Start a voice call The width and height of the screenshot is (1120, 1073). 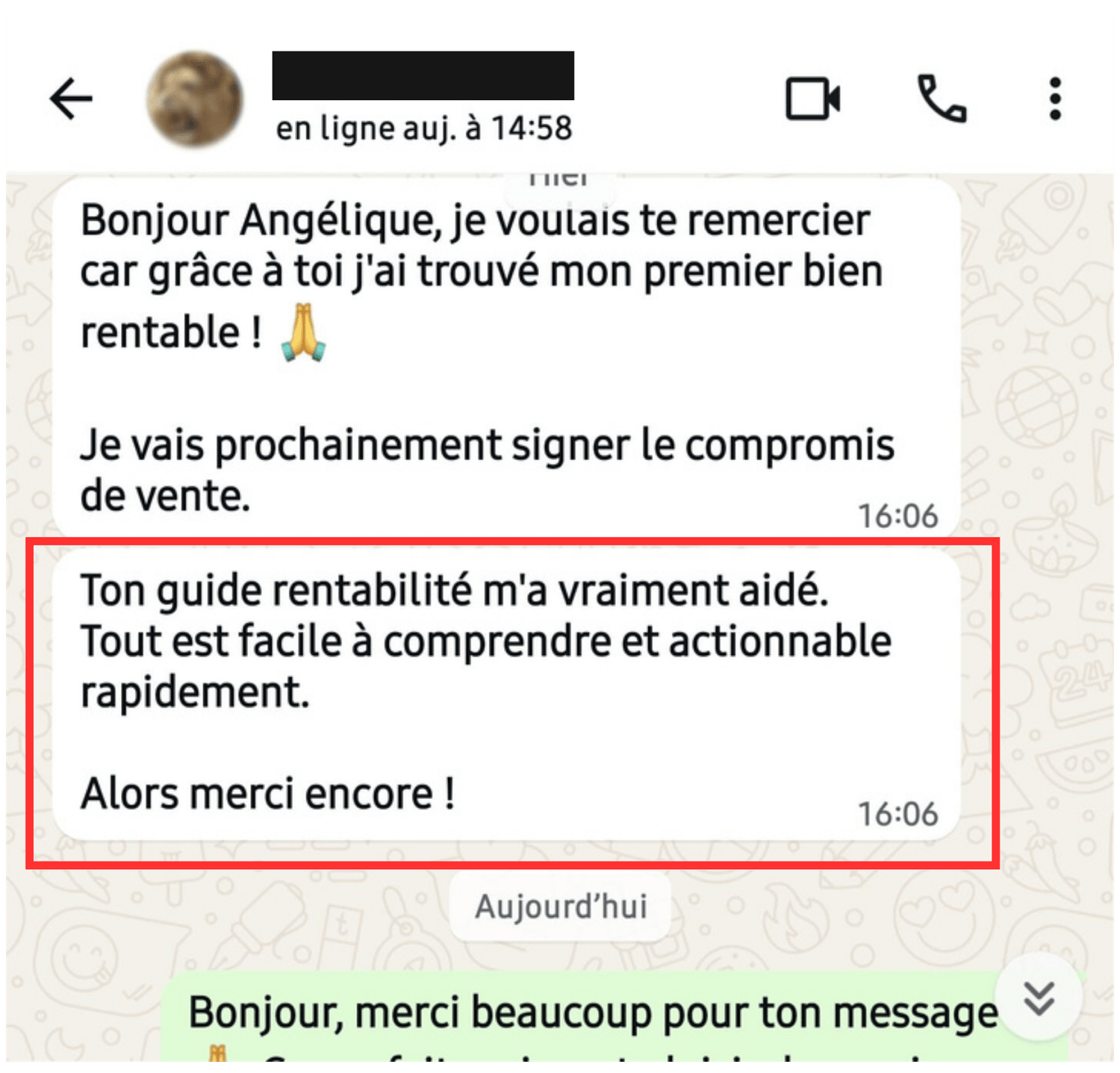click(x=942, y=99)
